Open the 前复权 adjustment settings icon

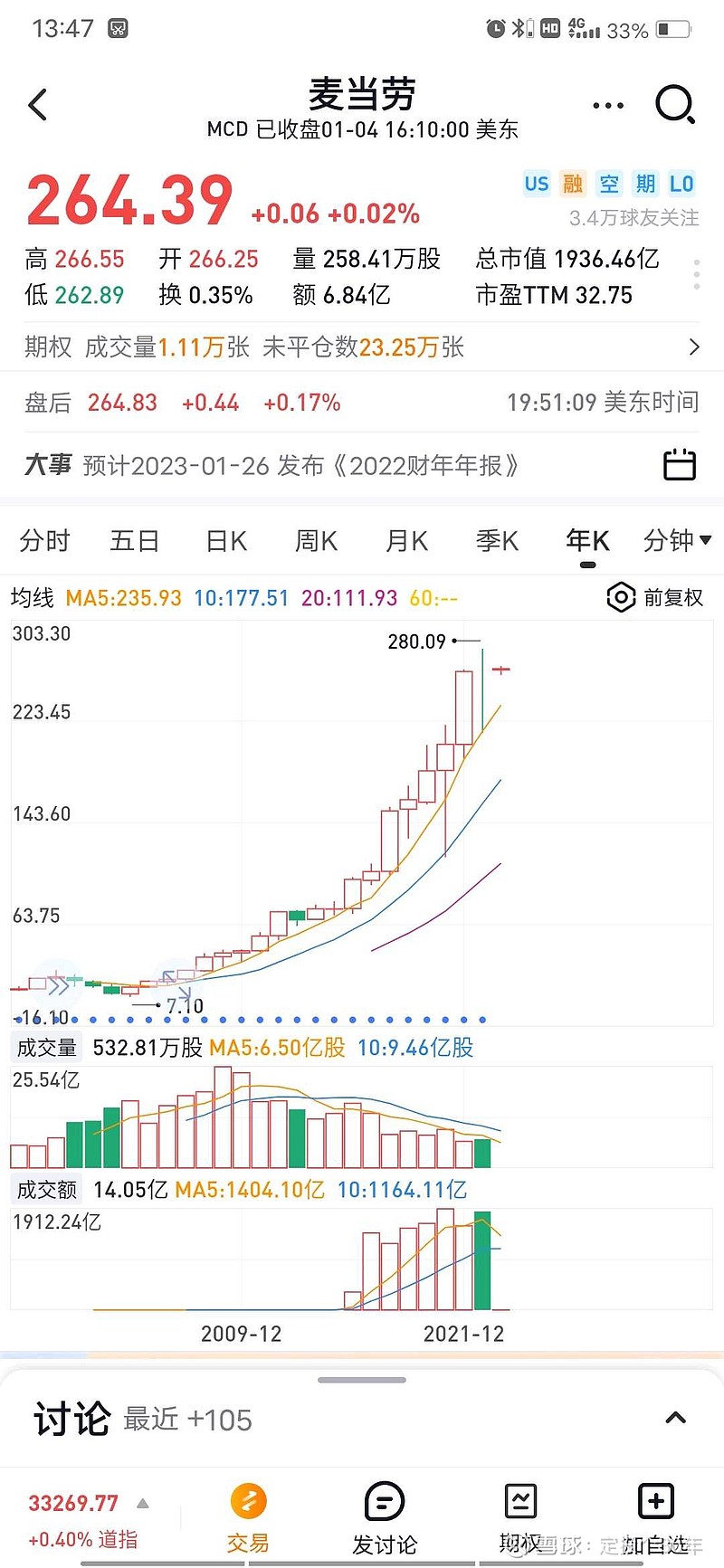(621, 597)
